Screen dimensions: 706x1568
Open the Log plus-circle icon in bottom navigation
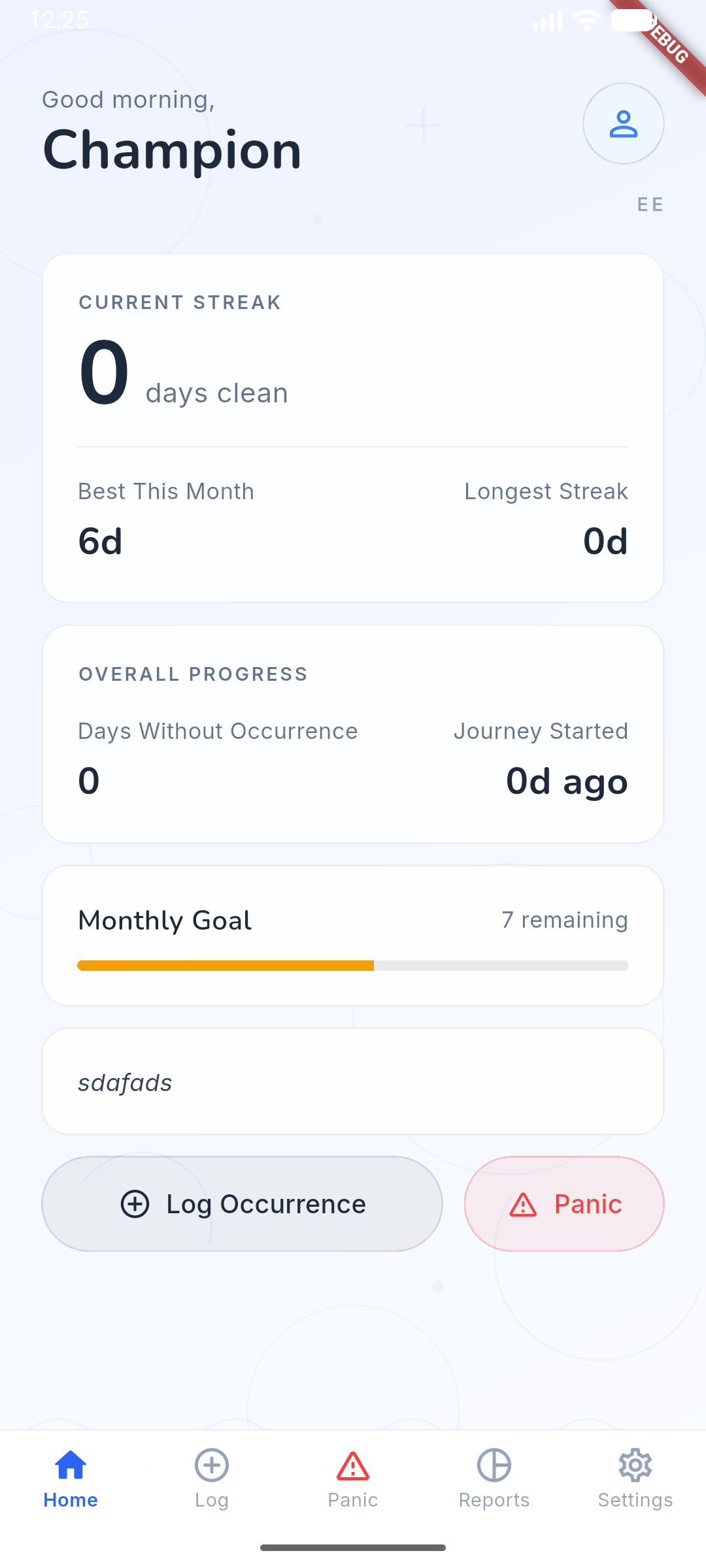click(x=211, y=1465)
